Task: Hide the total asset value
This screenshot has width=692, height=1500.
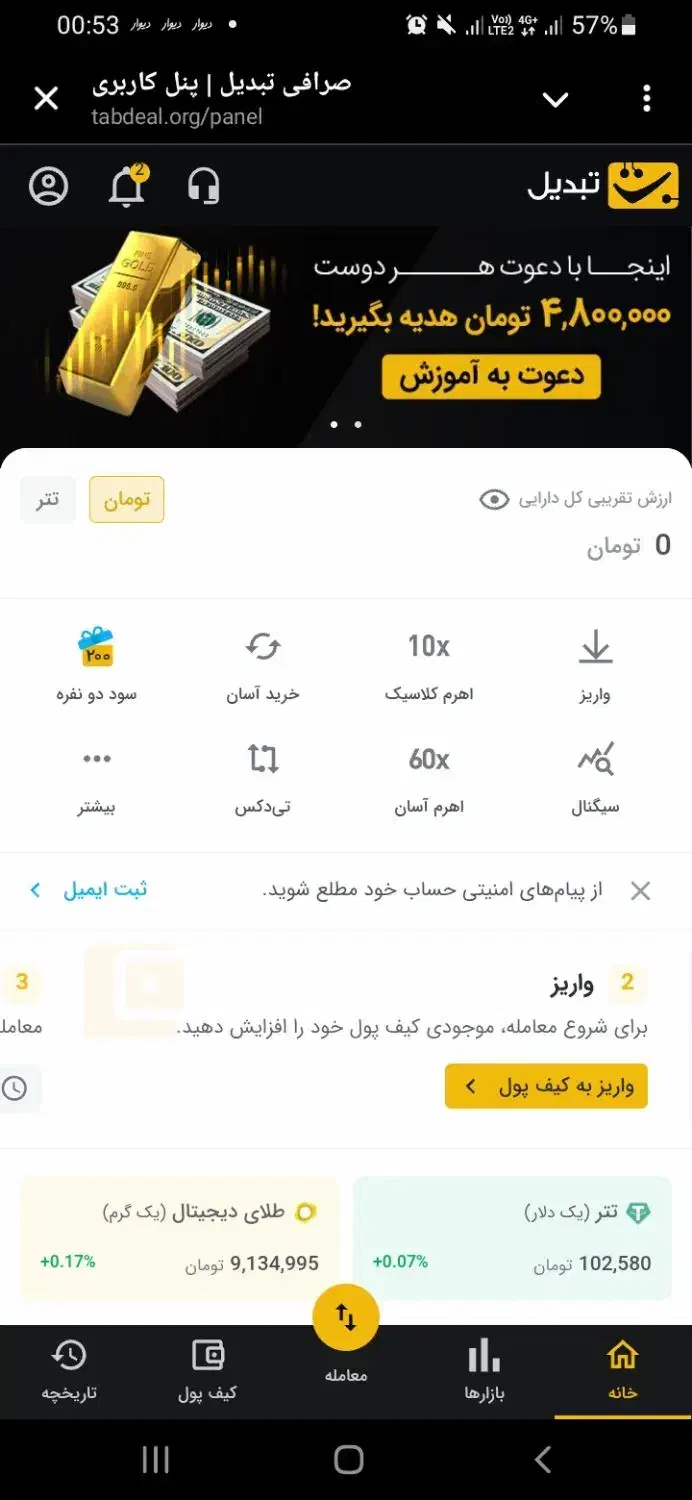Action: pyautogui.click(x=494, y=500)
